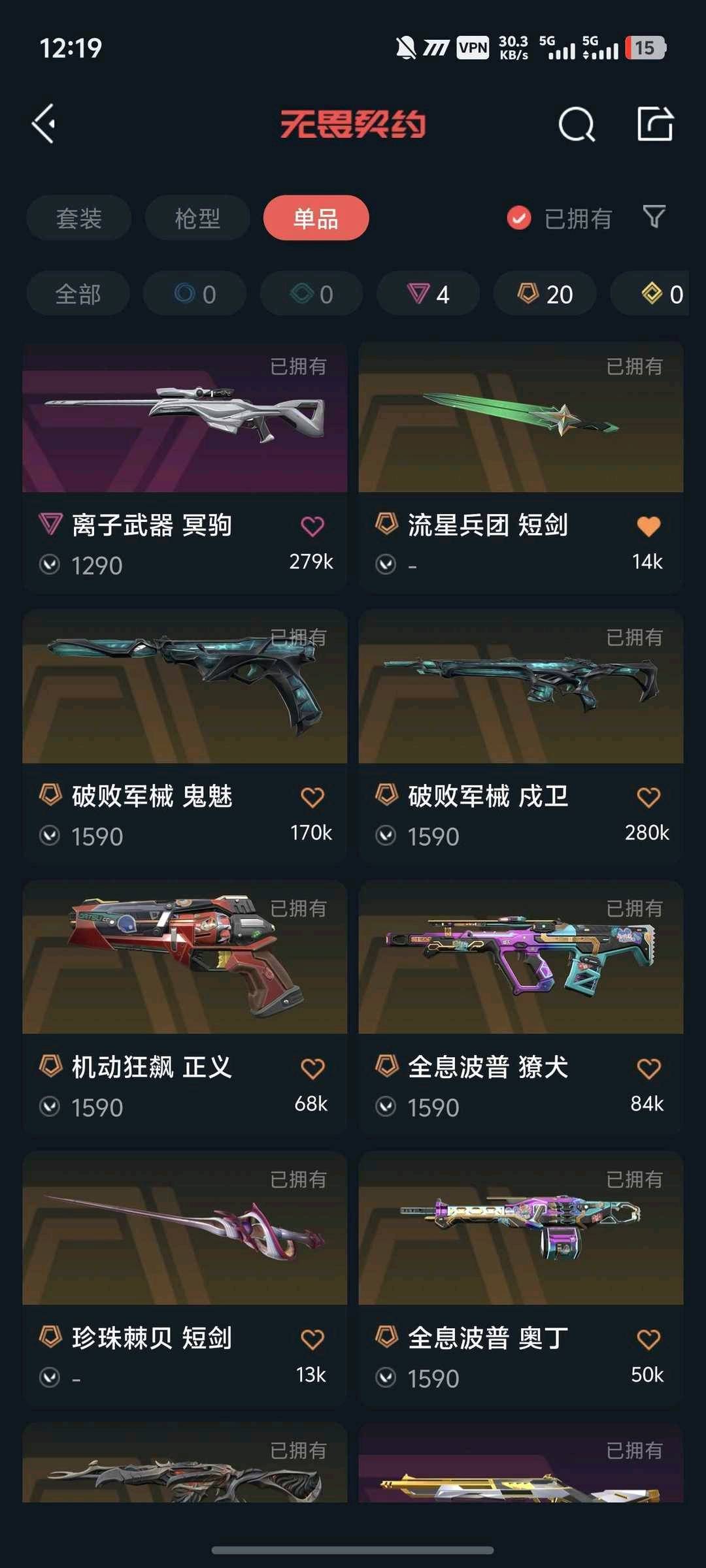The width and height of the screenshot is (706, 1568).
Task: Switch to the 套装 tab
Action: pyautogui.click(x=78, y=218)
